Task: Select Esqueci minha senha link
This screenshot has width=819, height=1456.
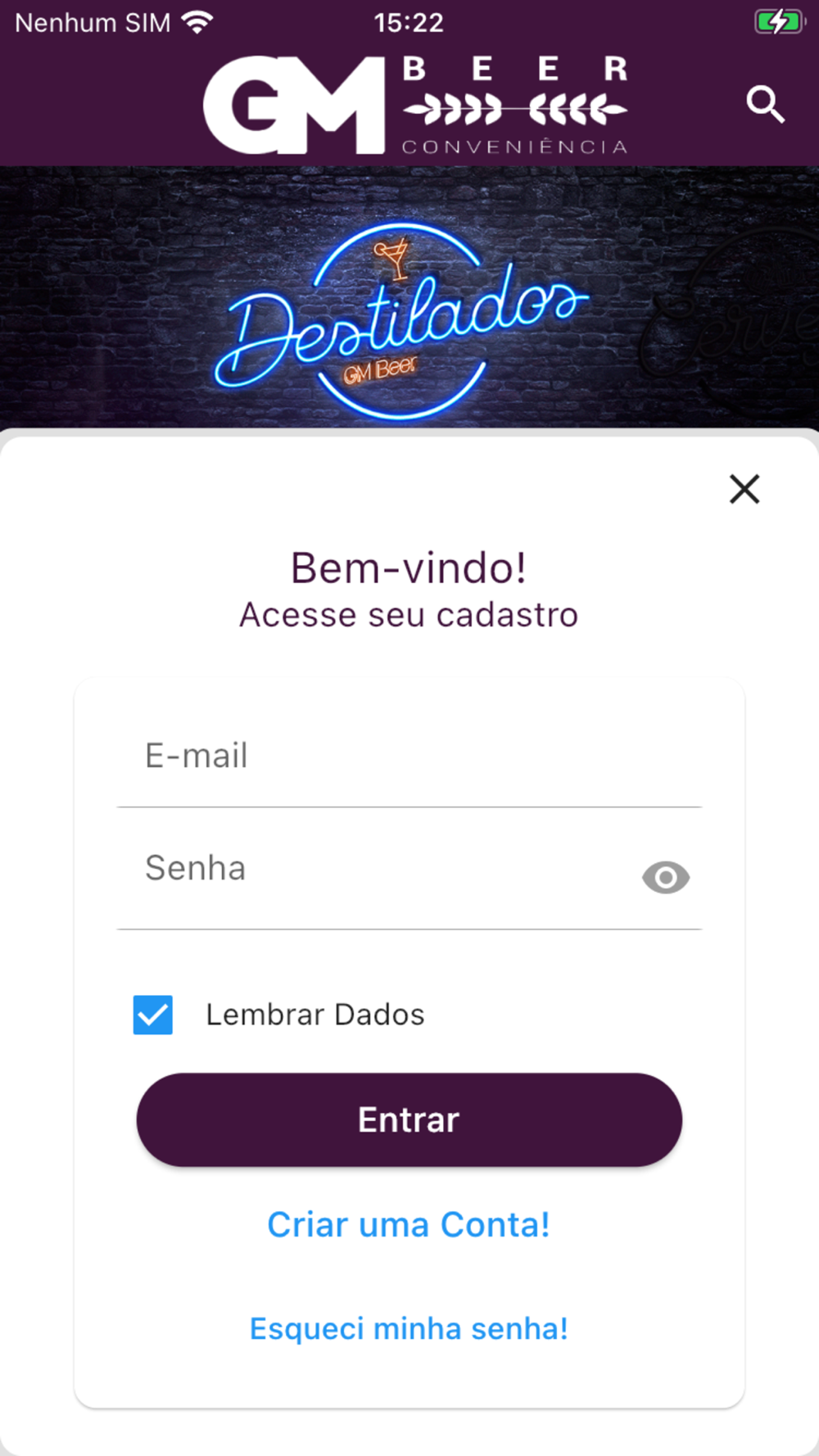Action: coord(409,1328)
